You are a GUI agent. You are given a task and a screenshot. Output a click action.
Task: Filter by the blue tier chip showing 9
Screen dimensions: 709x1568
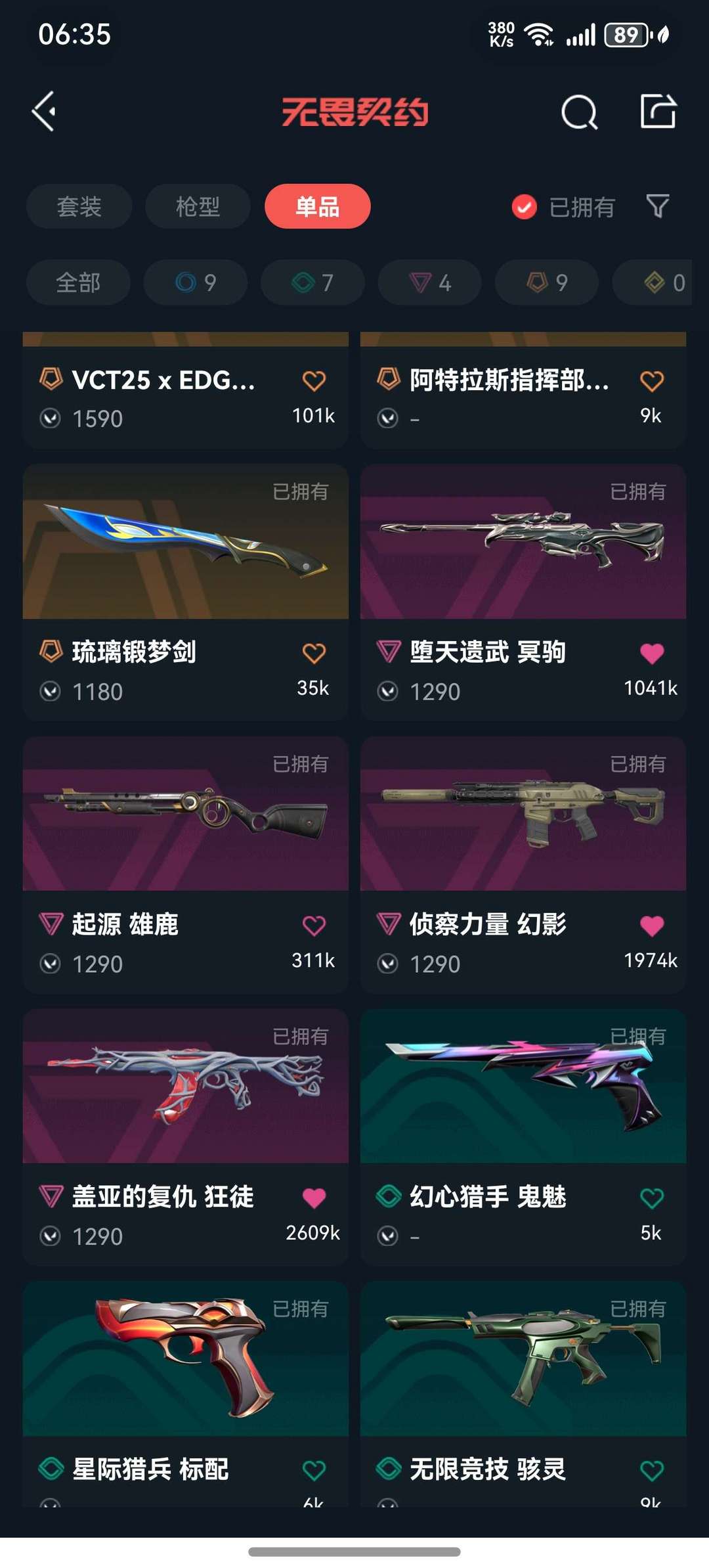pos(196,282)
